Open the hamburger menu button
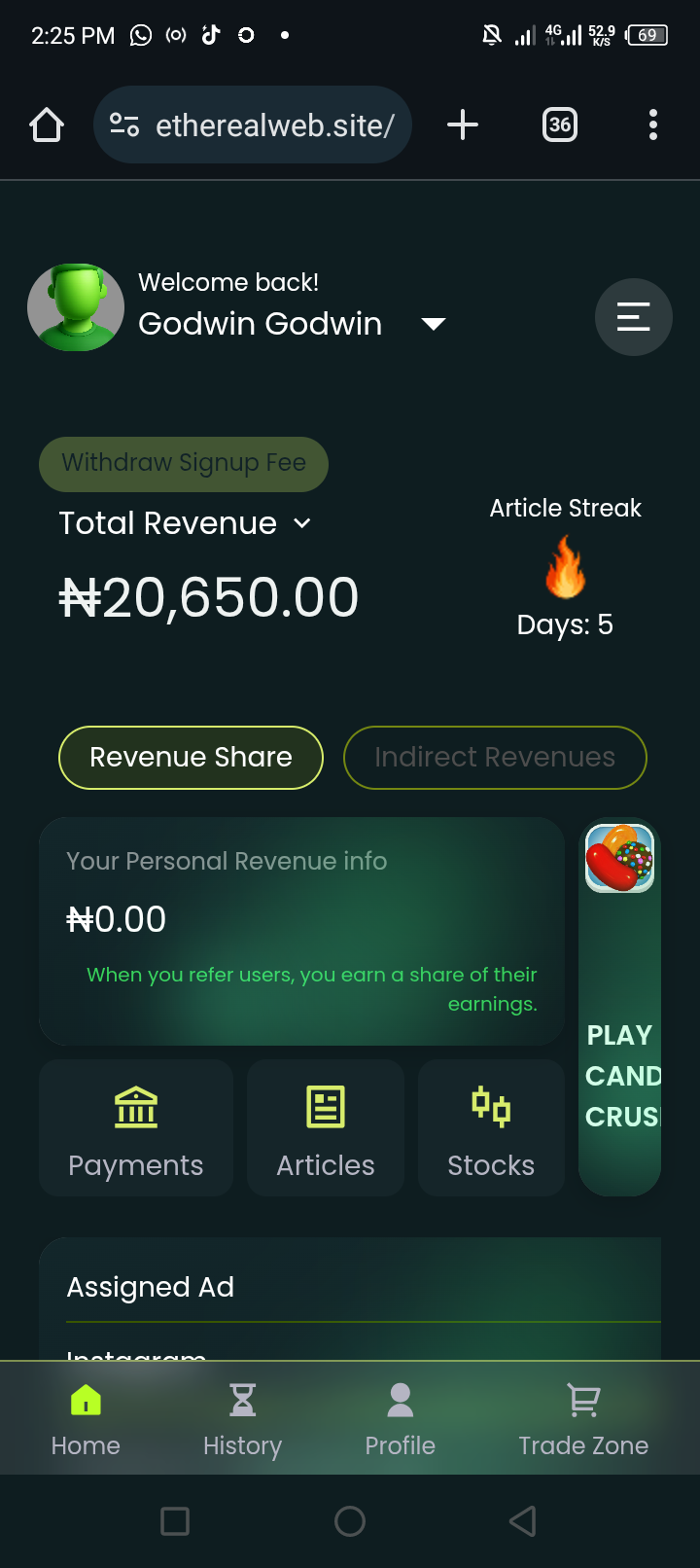 coord(633,317)
